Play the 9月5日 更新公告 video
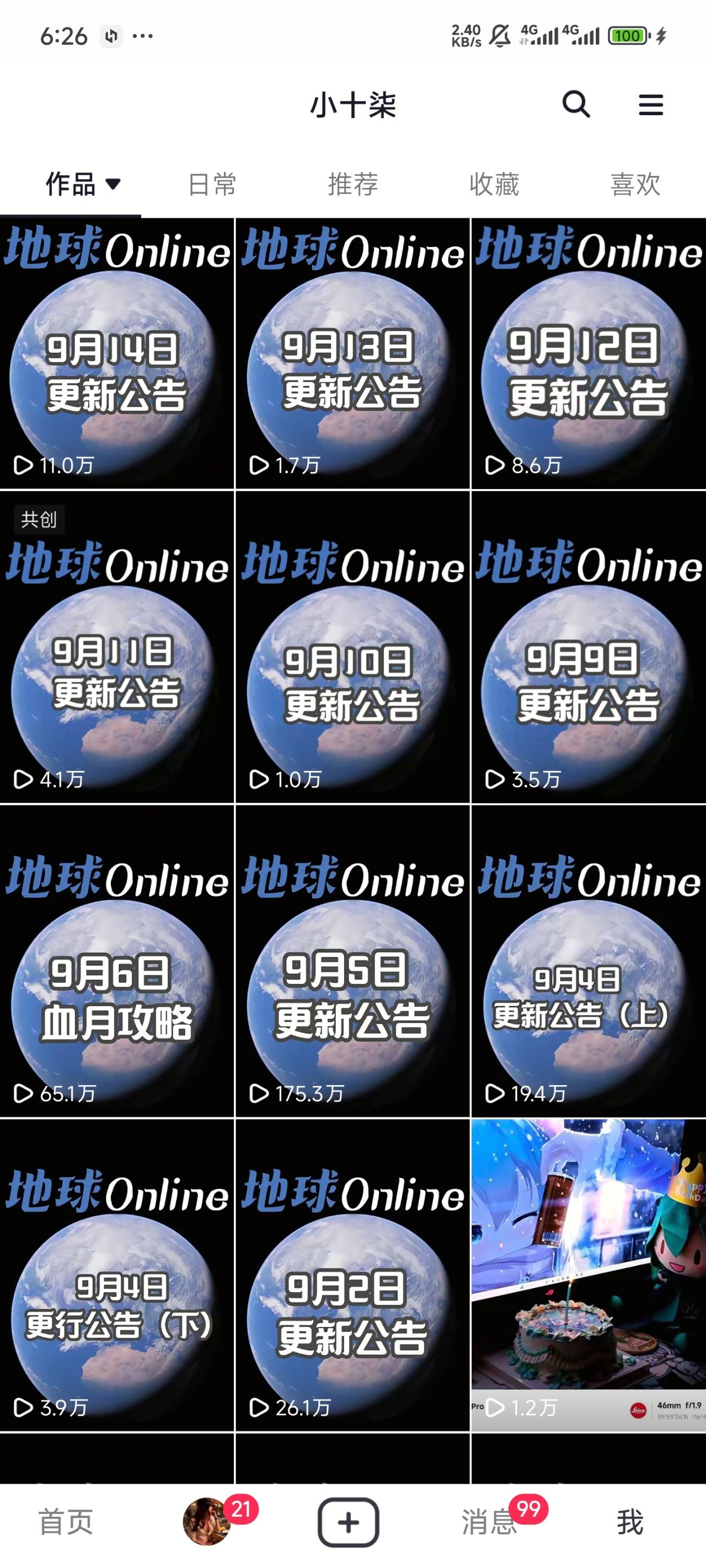This screenshot has height=1568, width=706. [352, 962]
